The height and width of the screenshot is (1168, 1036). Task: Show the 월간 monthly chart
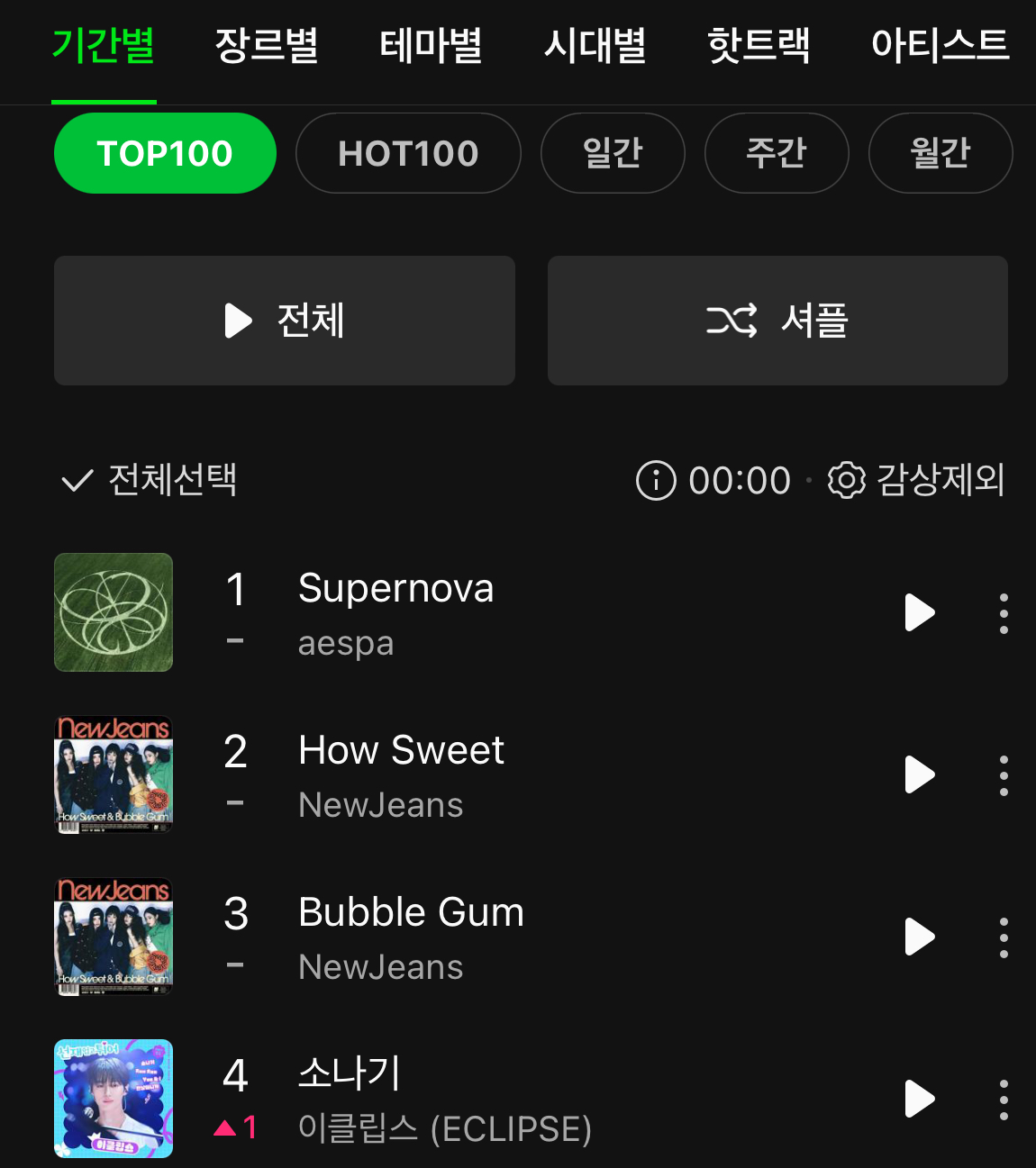(x=941, y=153)
